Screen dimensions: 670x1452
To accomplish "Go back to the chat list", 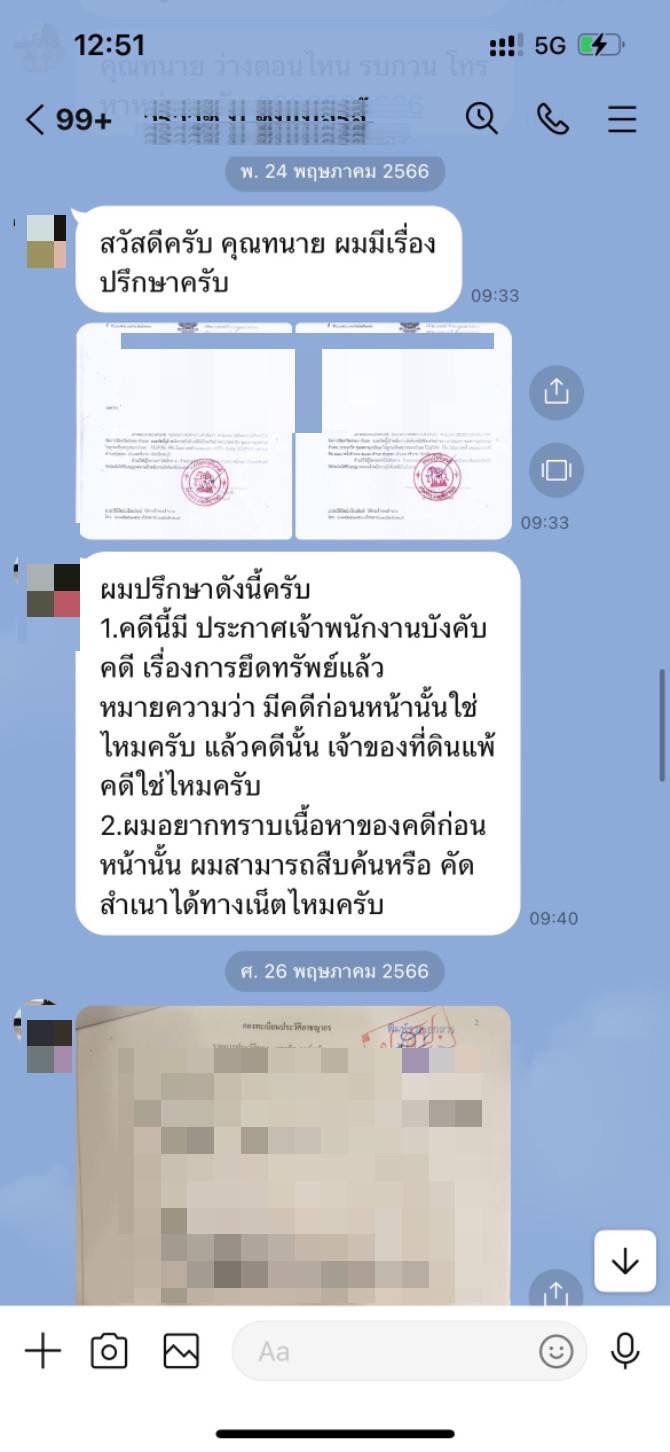I will [35, 120].
